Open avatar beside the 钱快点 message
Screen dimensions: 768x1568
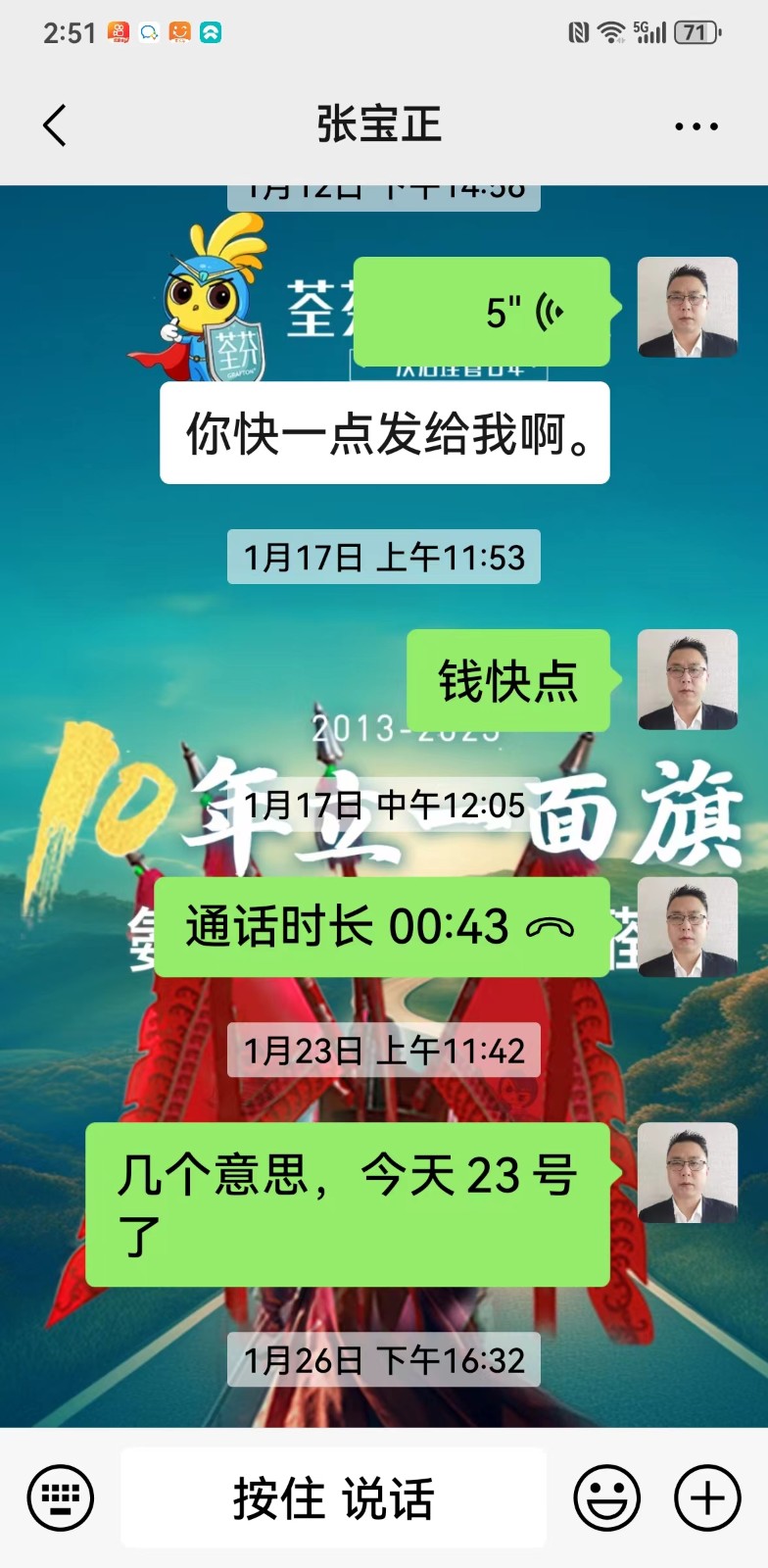click(688, 679)
